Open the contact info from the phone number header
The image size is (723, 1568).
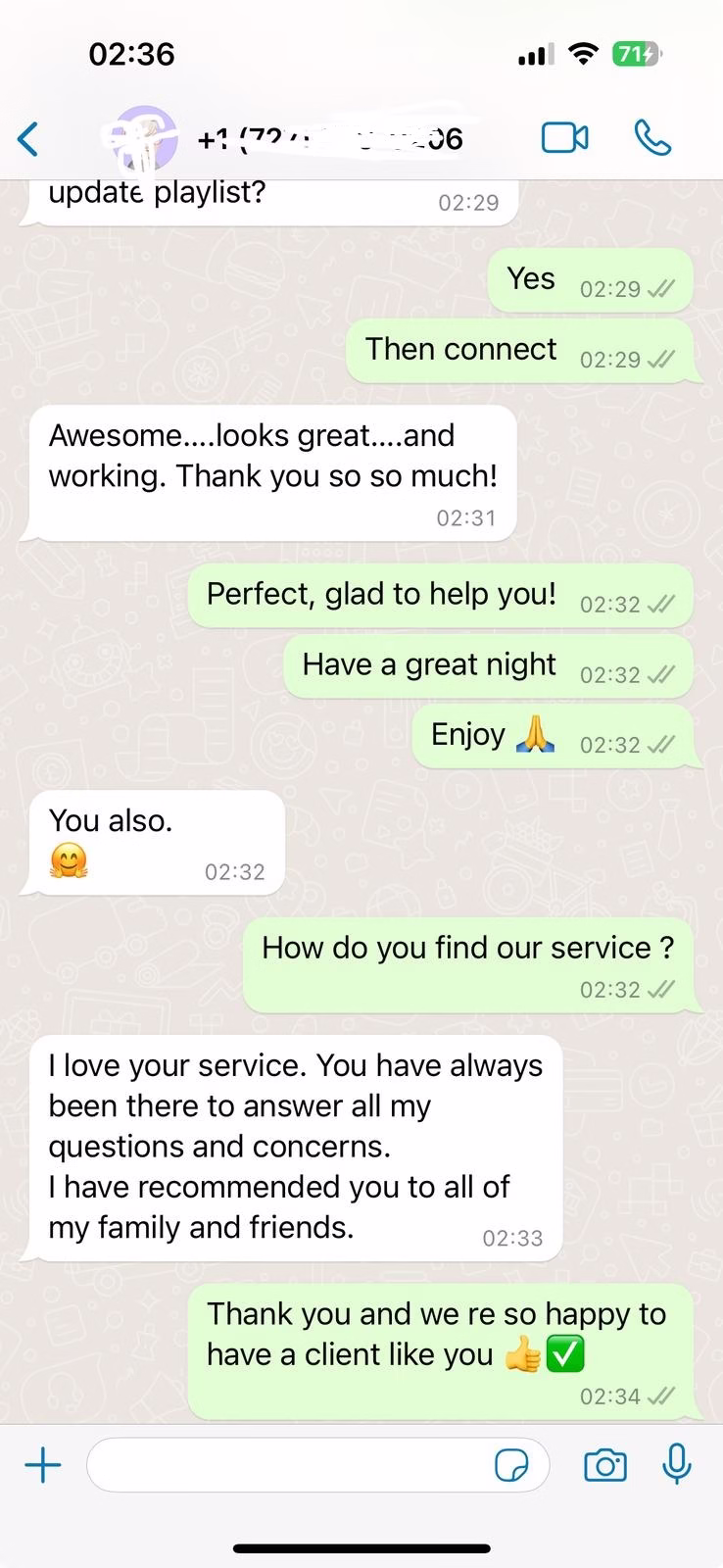(329, 139)
